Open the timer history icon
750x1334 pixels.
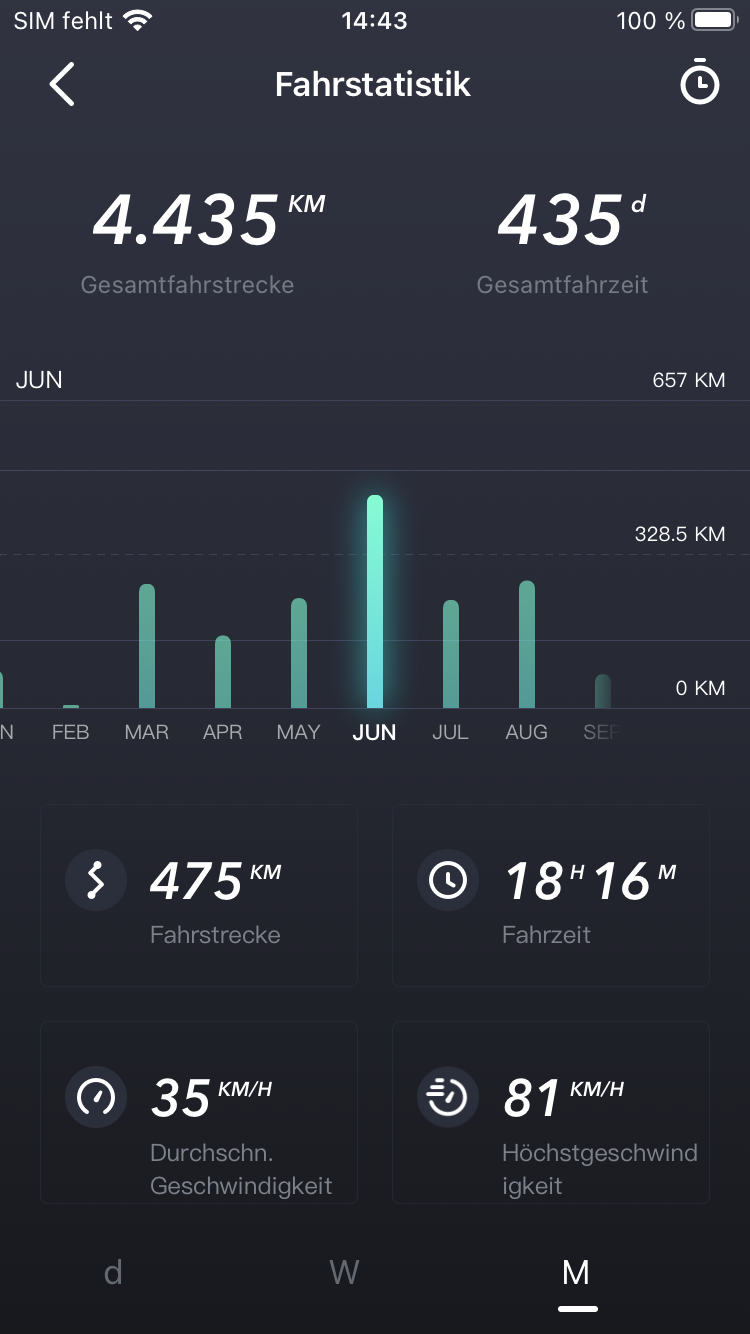699,84
